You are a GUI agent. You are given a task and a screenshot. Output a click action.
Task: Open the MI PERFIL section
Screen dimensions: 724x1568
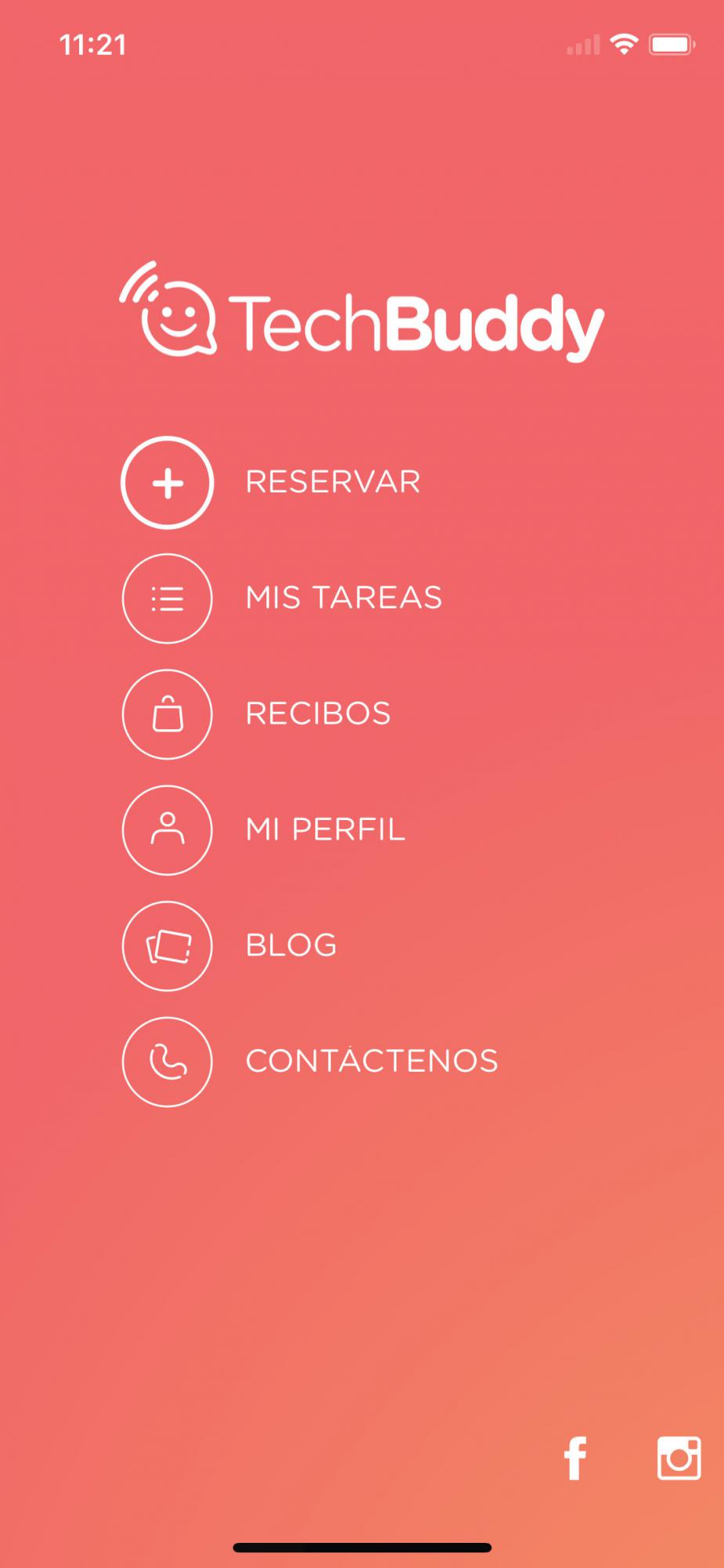324,829
